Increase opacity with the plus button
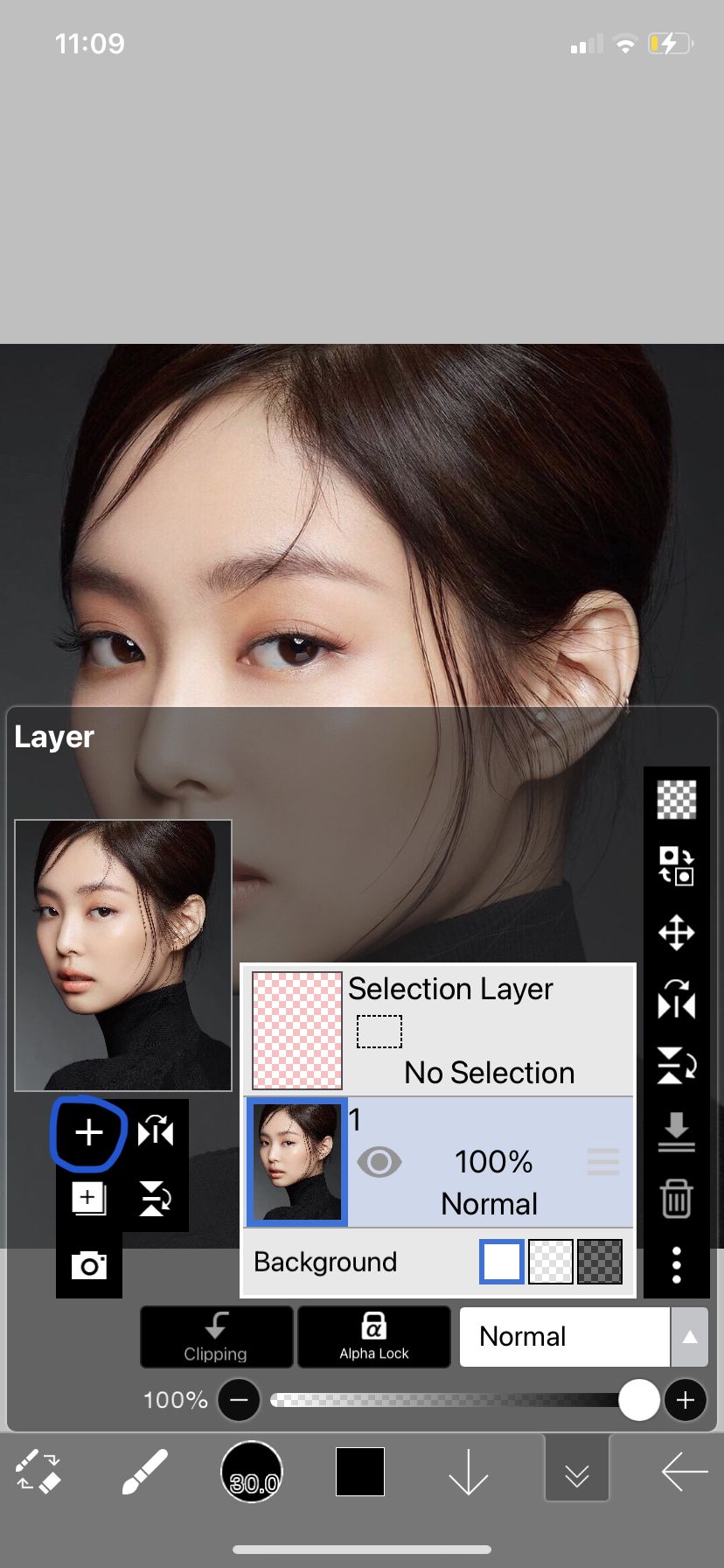 pyautogui.click(x=686, y=1400)
